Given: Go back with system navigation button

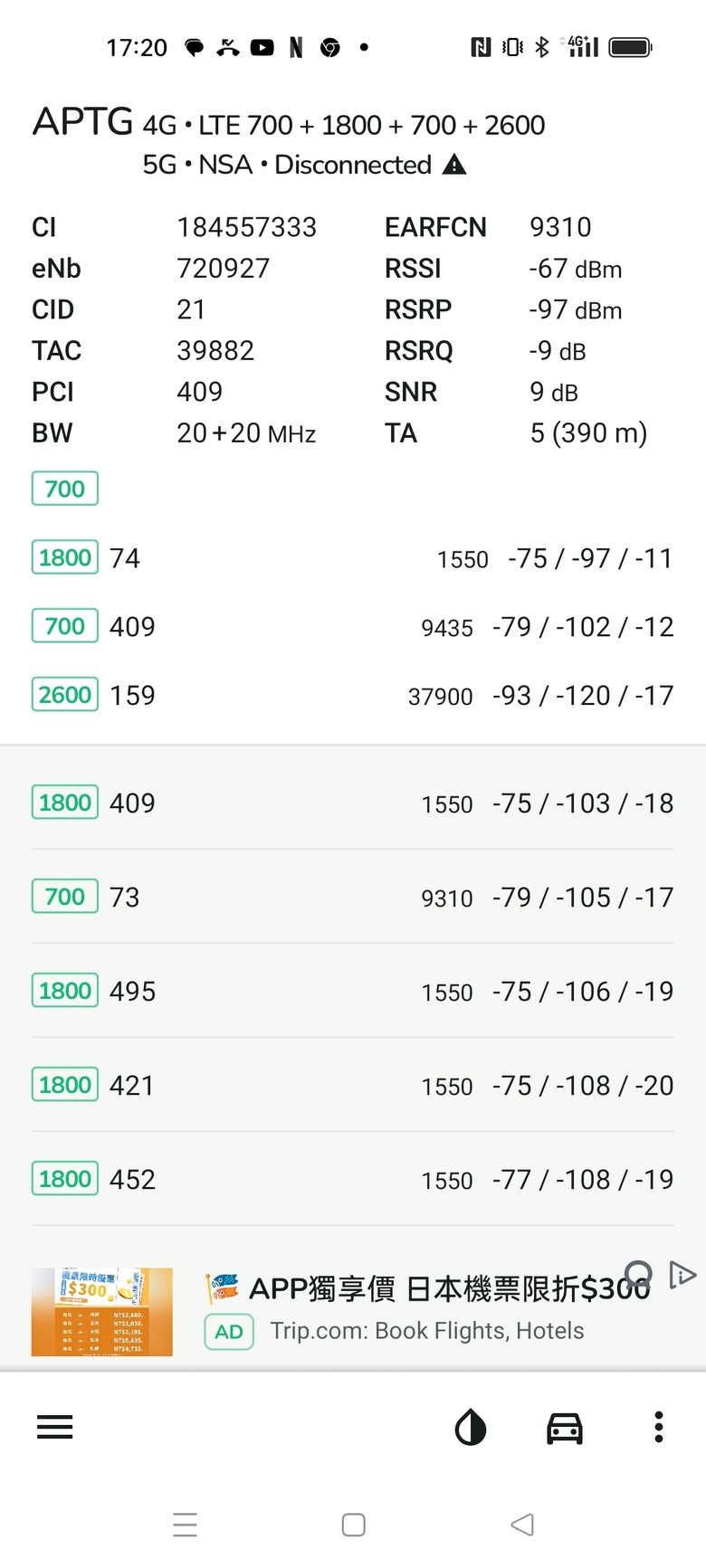Looking at the screenshot, I should 522,1525.
